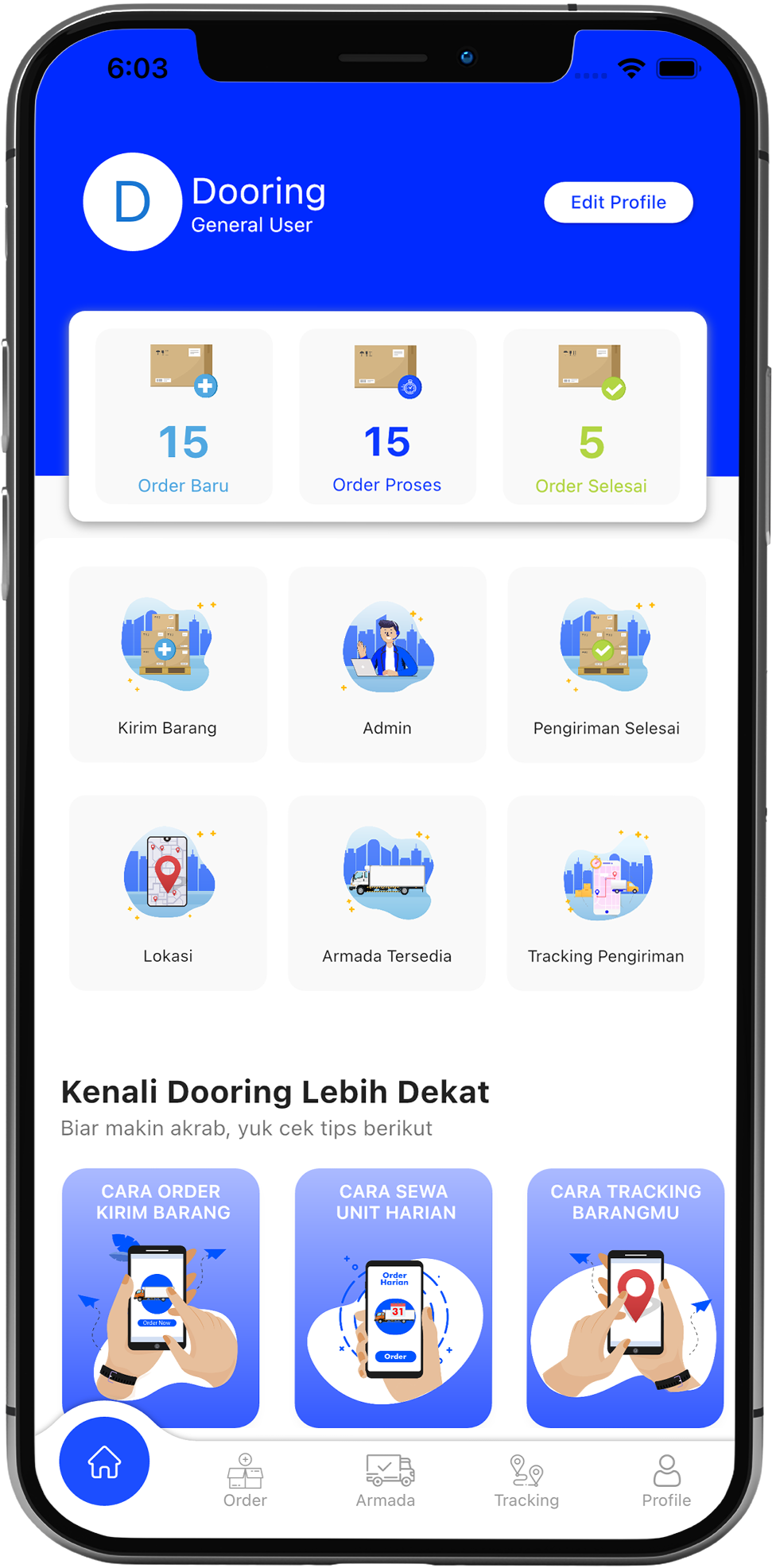772x1568 pixels.
Task: Open the Profile tab
Action: (666, 1480)
